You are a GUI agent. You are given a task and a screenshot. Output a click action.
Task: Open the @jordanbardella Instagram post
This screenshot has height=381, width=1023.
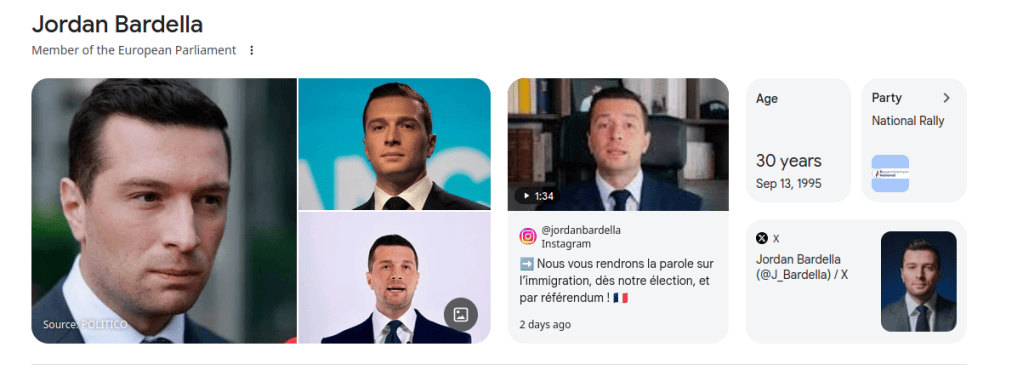pyautogui.click(x=618, y=277)
